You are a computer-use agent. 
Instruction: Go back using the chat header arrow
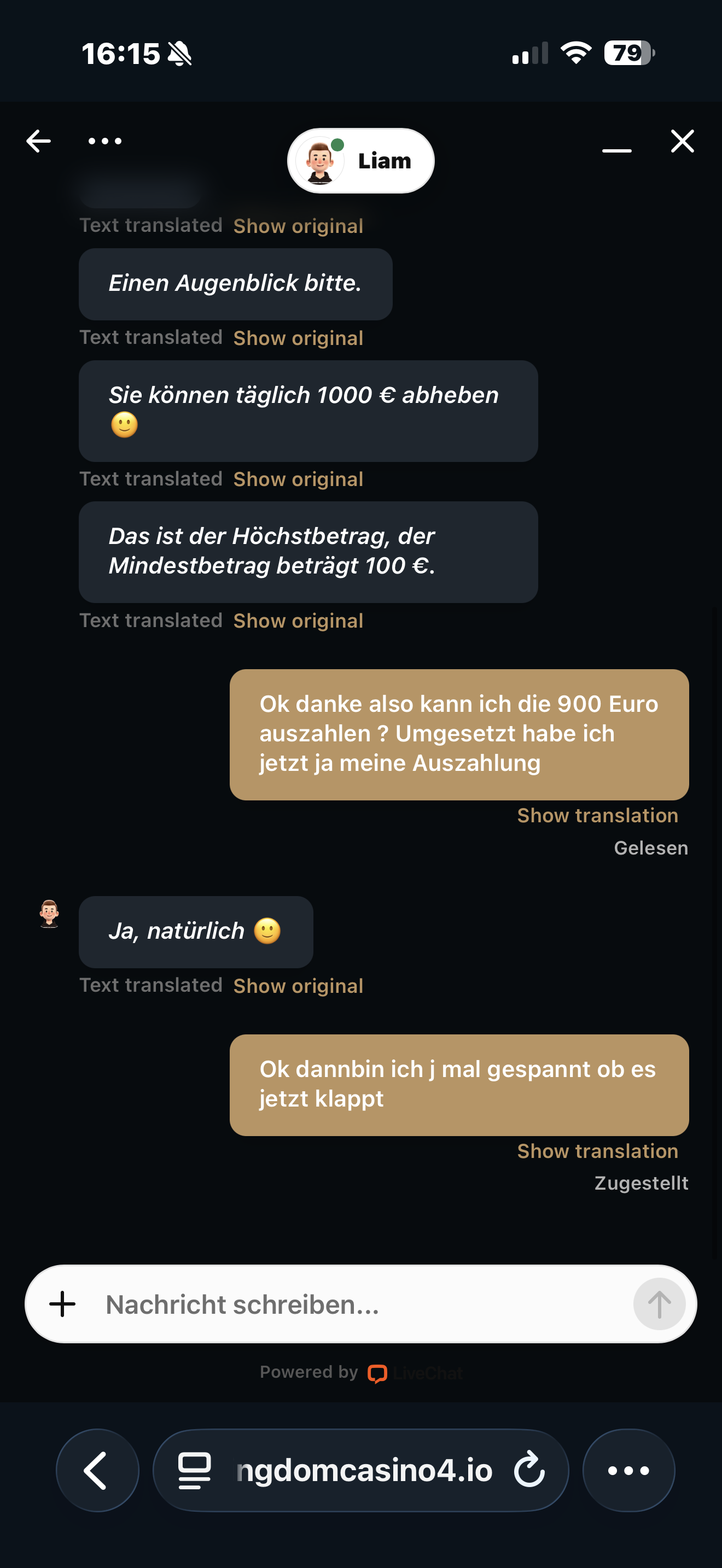[38, 141]
